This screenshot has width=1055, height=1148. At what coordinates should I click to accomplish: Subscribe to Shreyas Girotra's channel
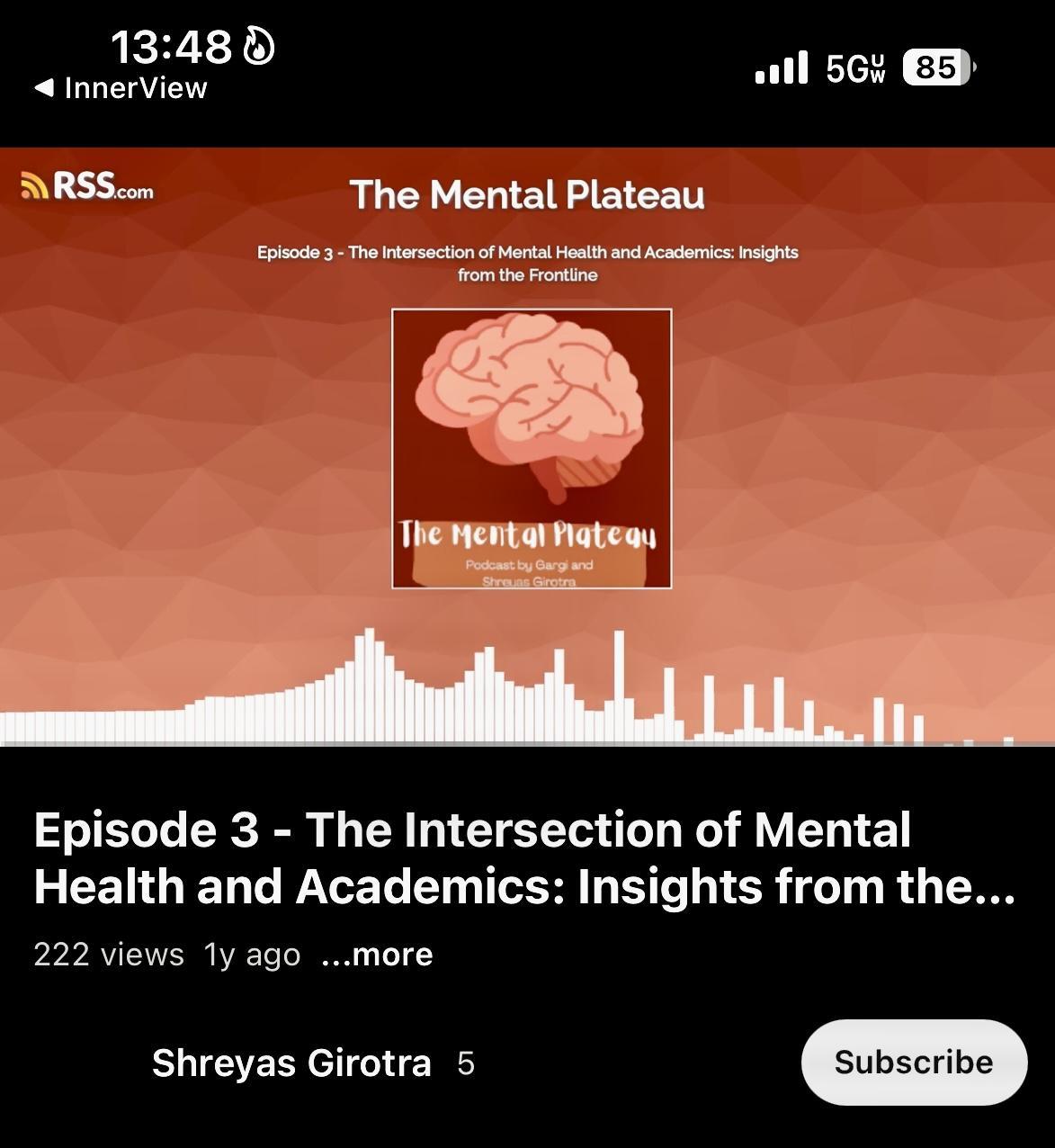pos(913,1063)
